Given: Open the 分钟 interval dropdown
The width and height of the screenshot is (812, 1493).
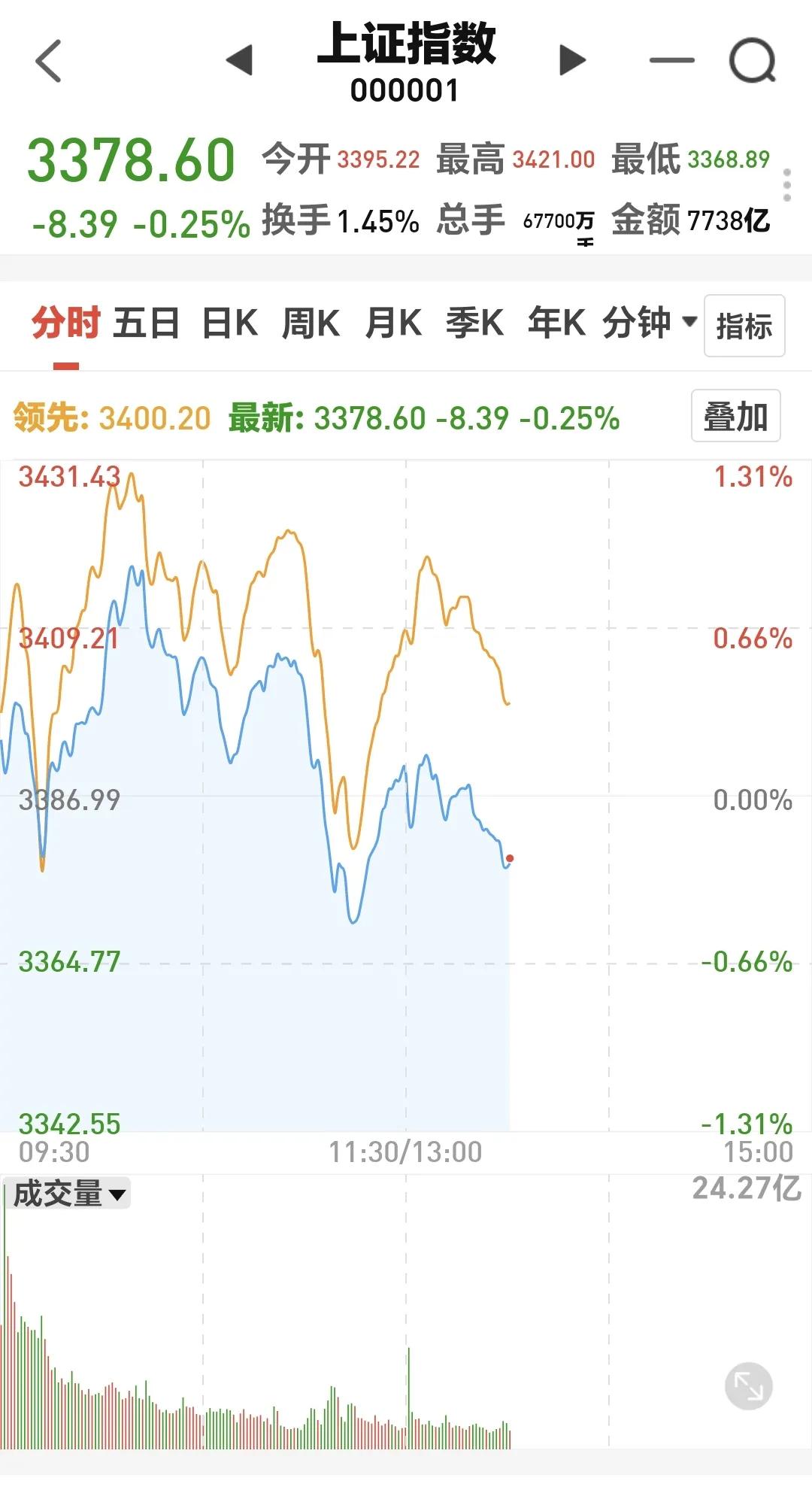Looking at the screenshot, I should pos(650,323).
